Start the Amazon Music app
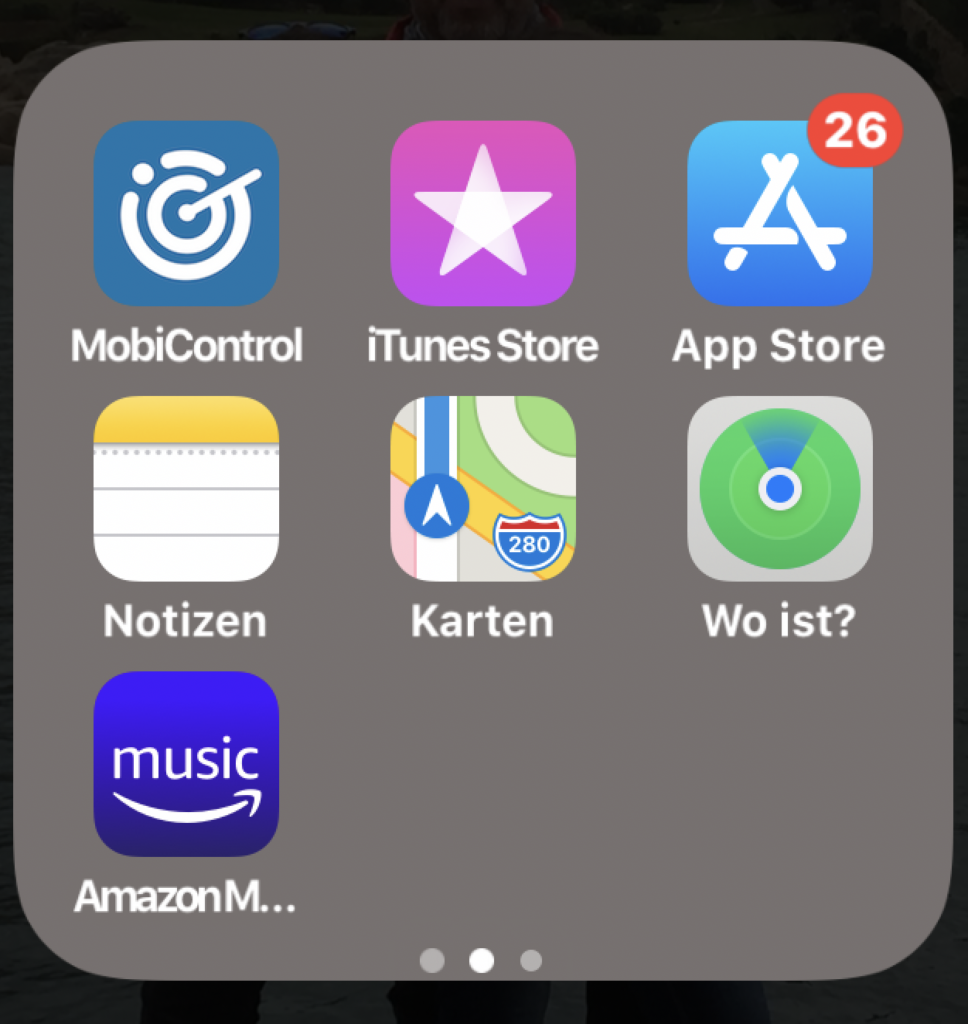 coord(186,763)
